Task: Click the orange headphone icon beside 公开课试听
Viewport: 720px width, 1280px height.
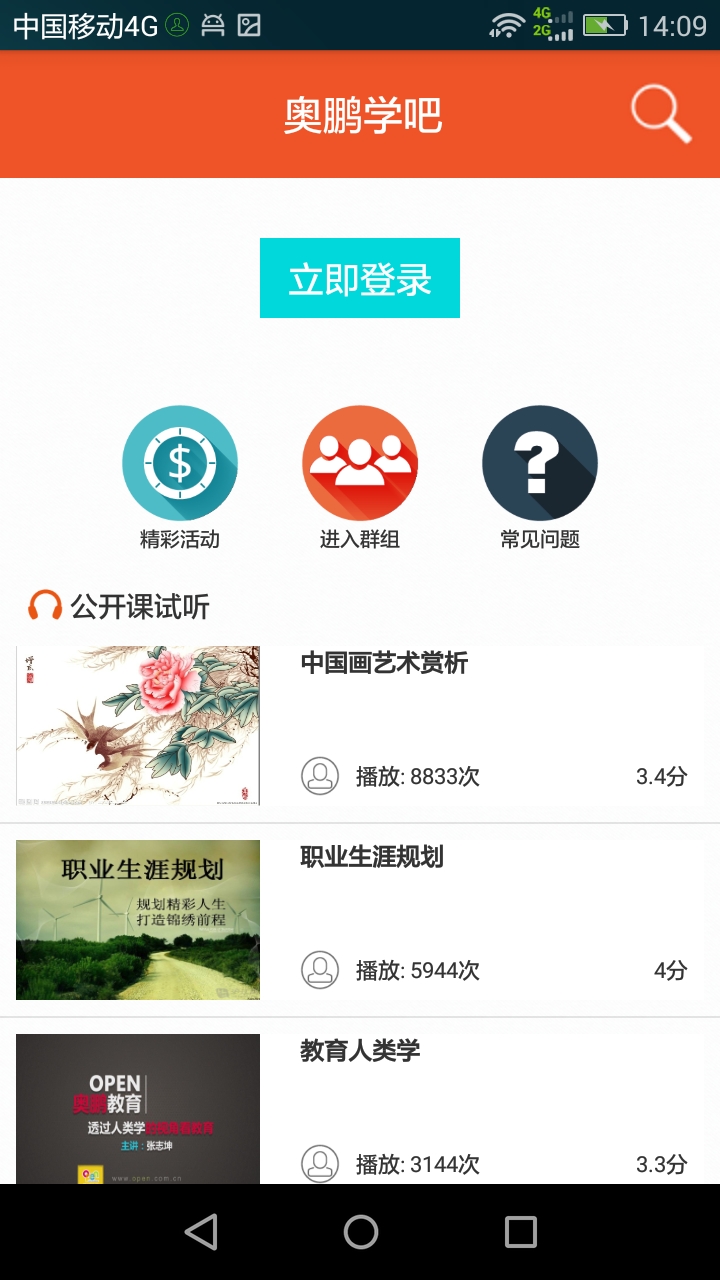Action: [x=42, y=606]
